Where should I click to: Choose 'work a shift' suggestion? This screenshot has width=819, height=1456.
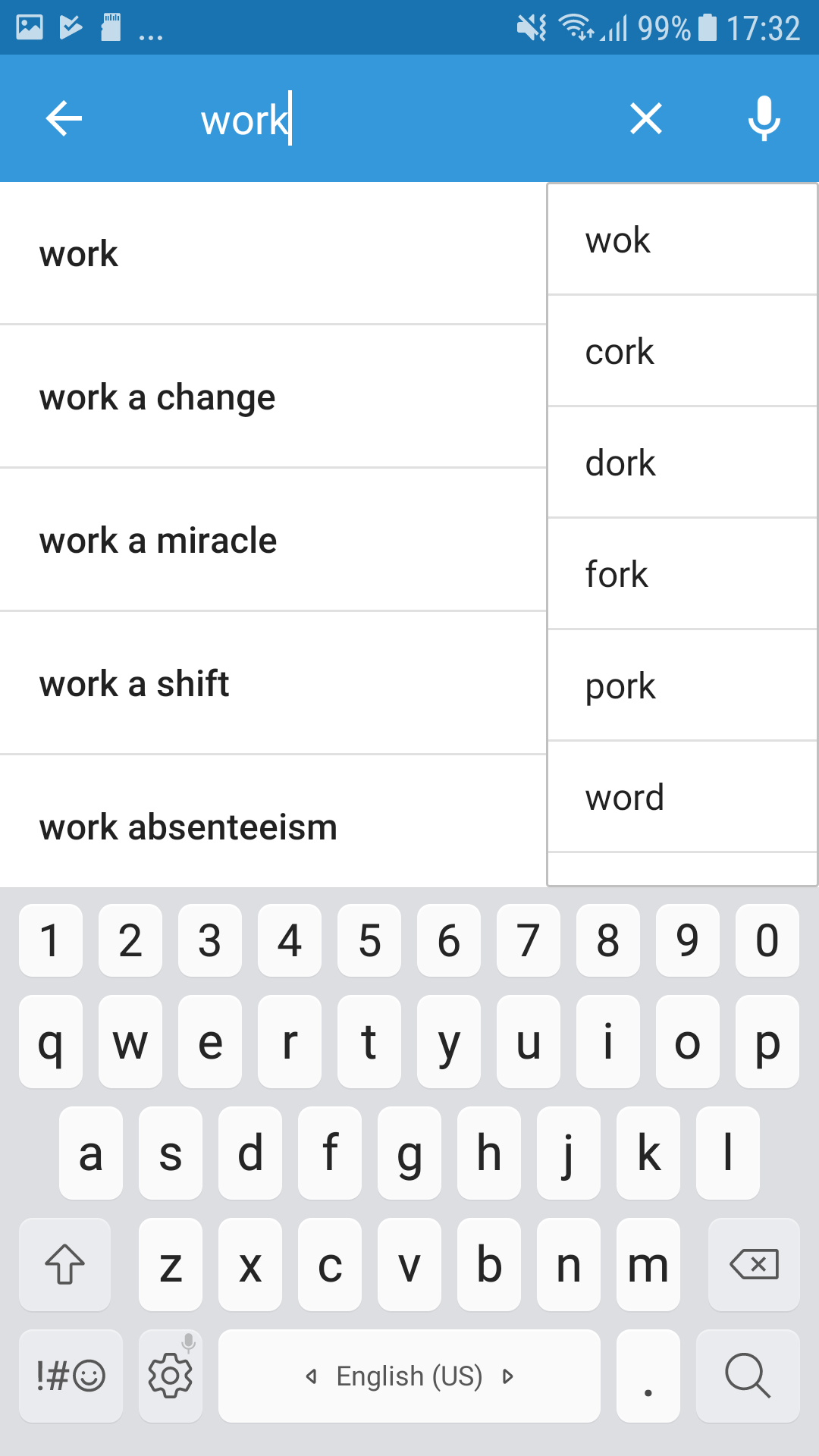click(x=273, y=684)
